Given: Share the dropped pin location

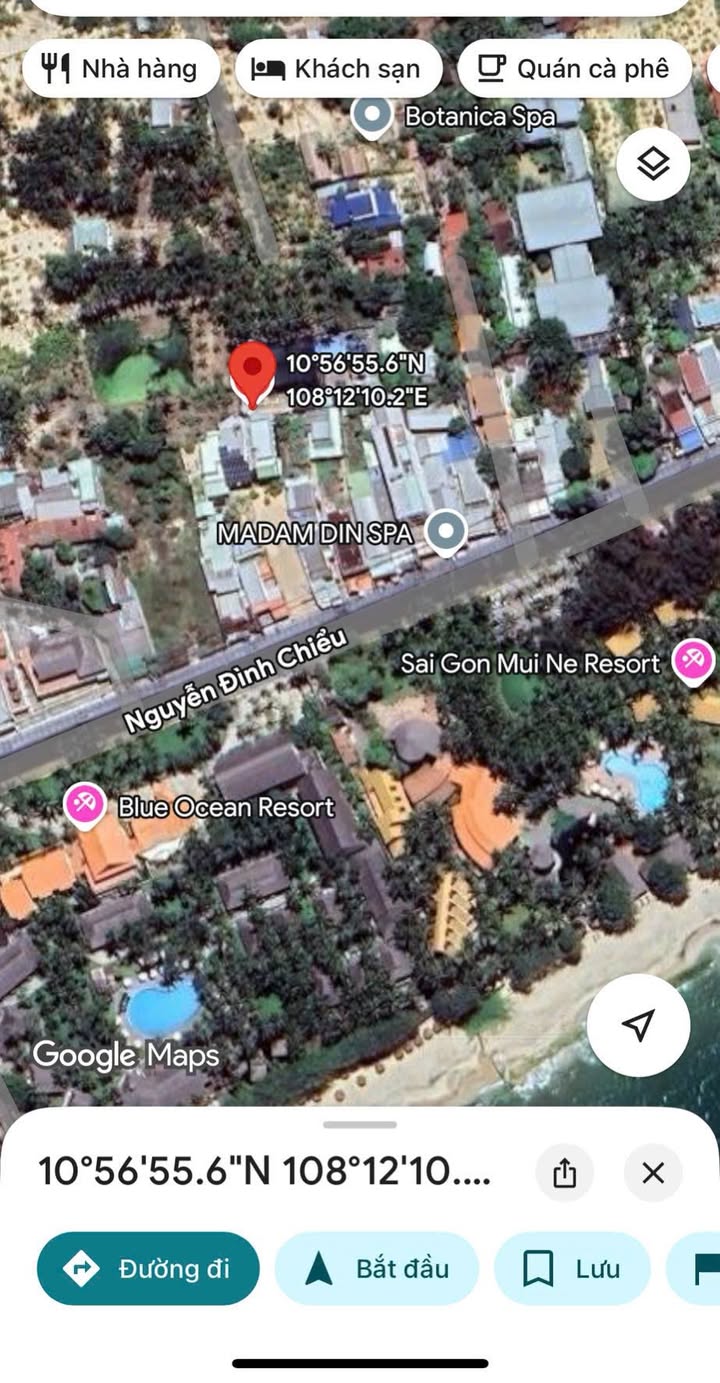Looking at the screenshot, I should 564,1172.
